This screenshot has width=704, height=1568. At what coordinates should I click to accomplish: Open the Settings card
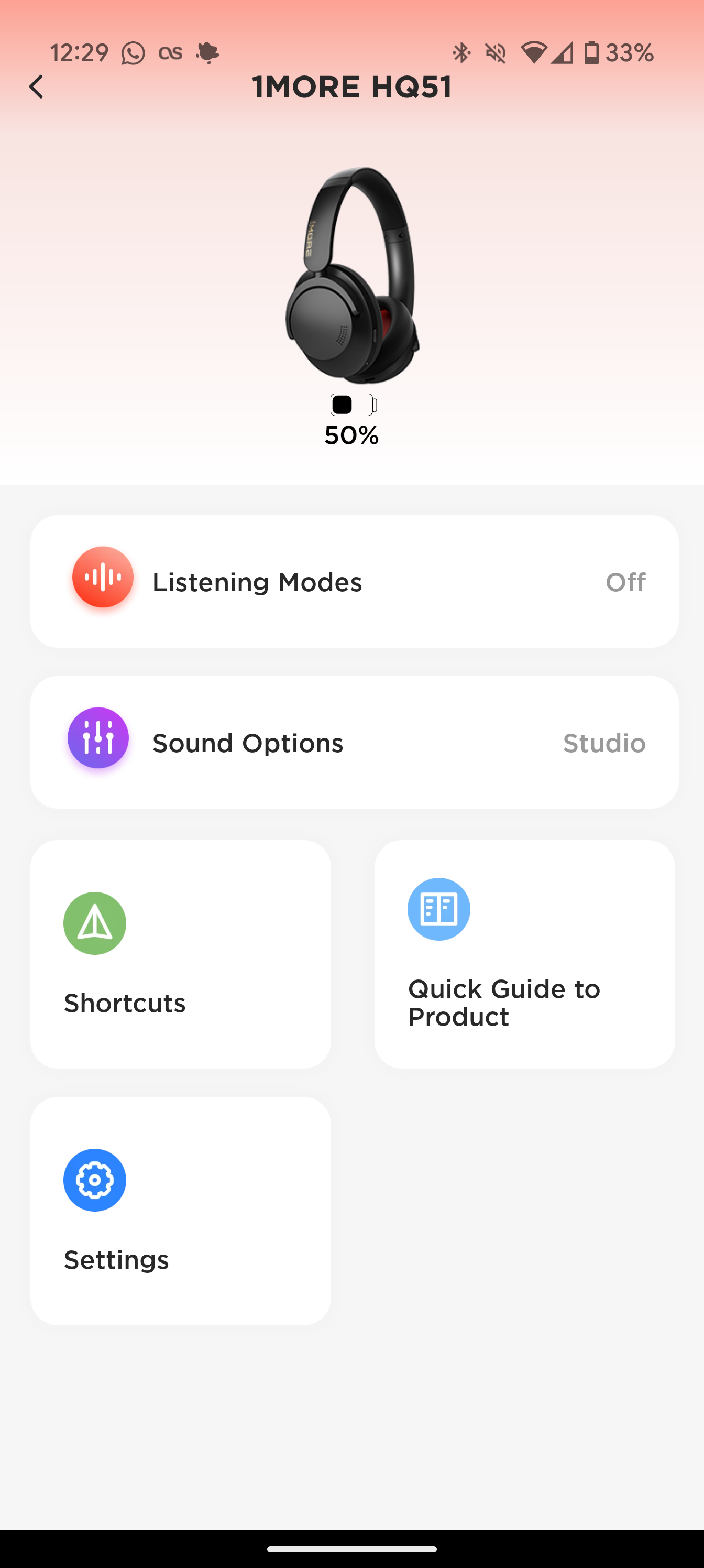point(181,1211)
